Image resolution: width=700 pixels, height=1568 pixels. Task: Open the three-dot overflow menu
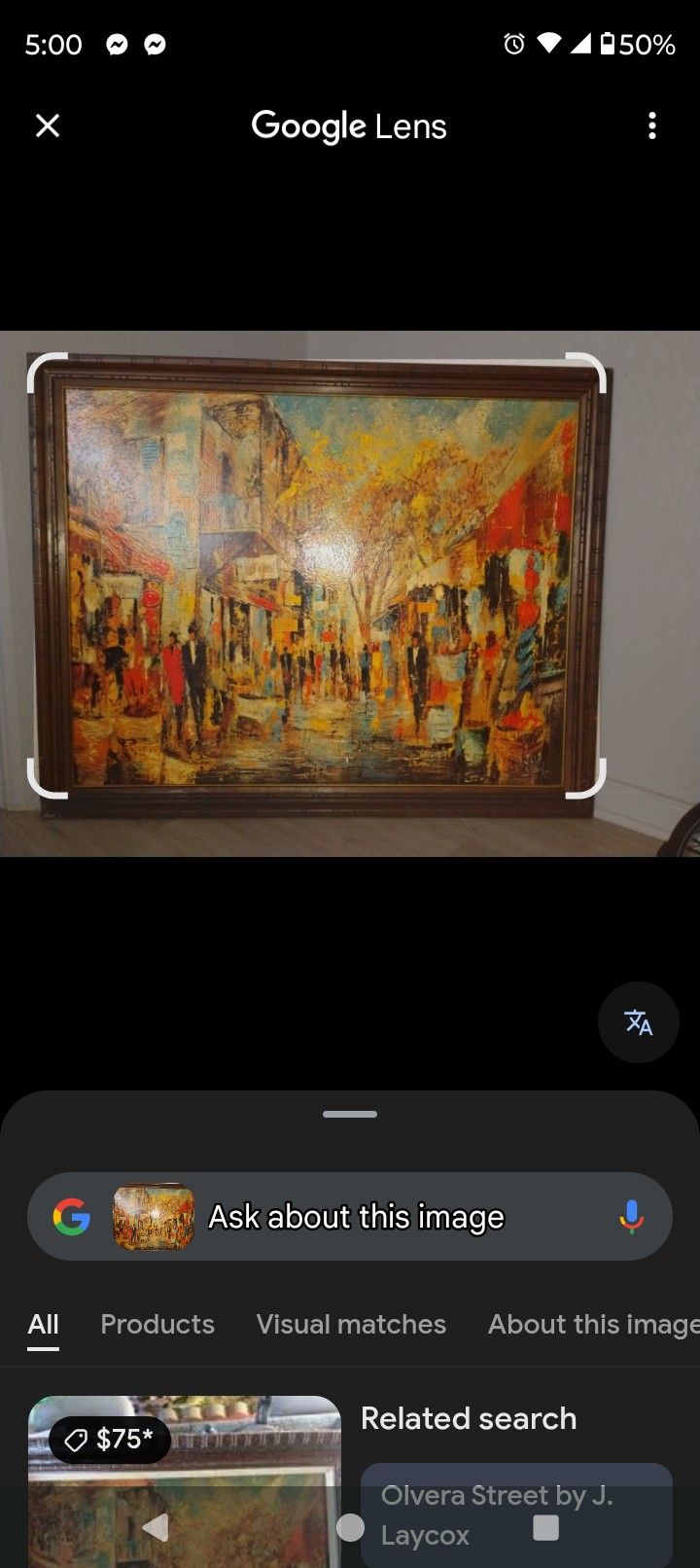[x=651, y=125]
